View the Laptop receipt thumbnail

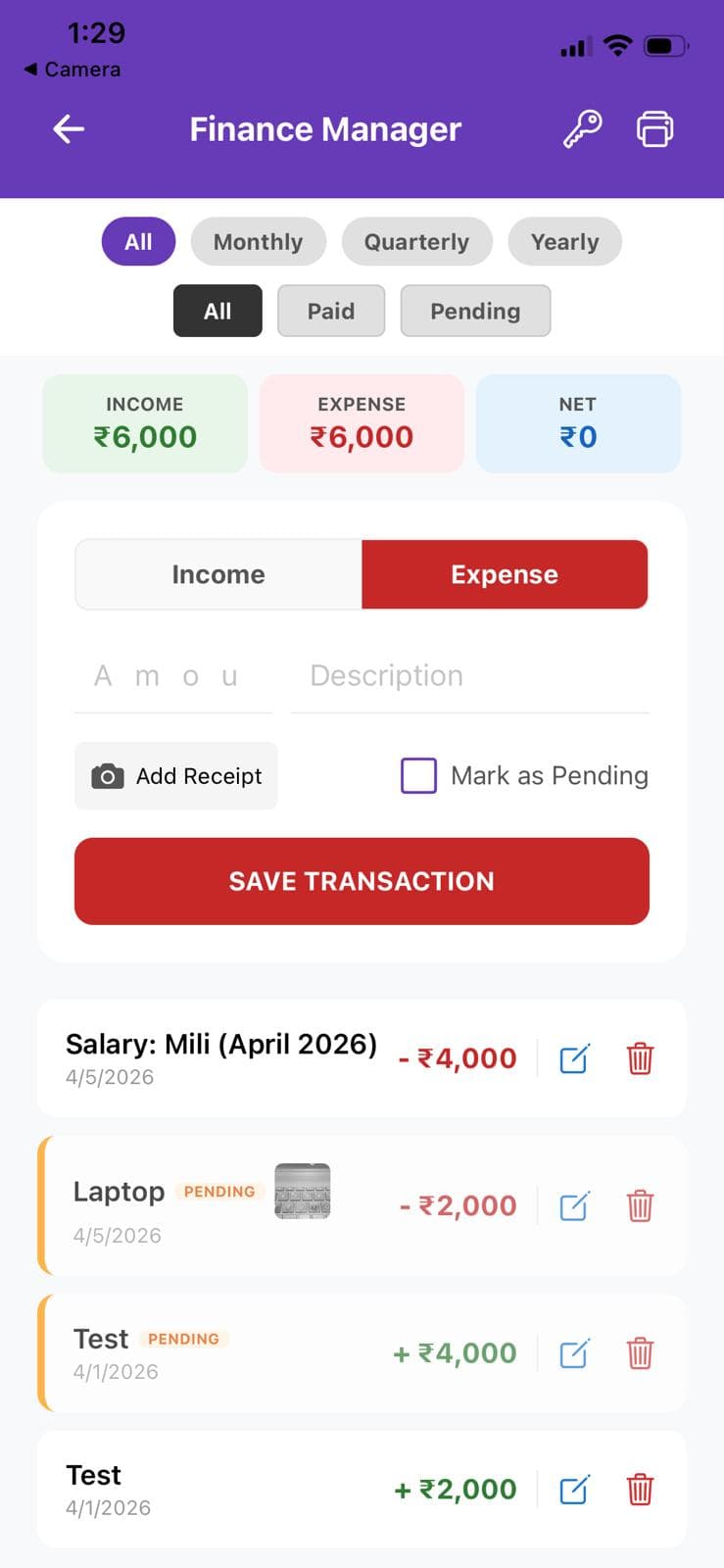(304, 1191)
